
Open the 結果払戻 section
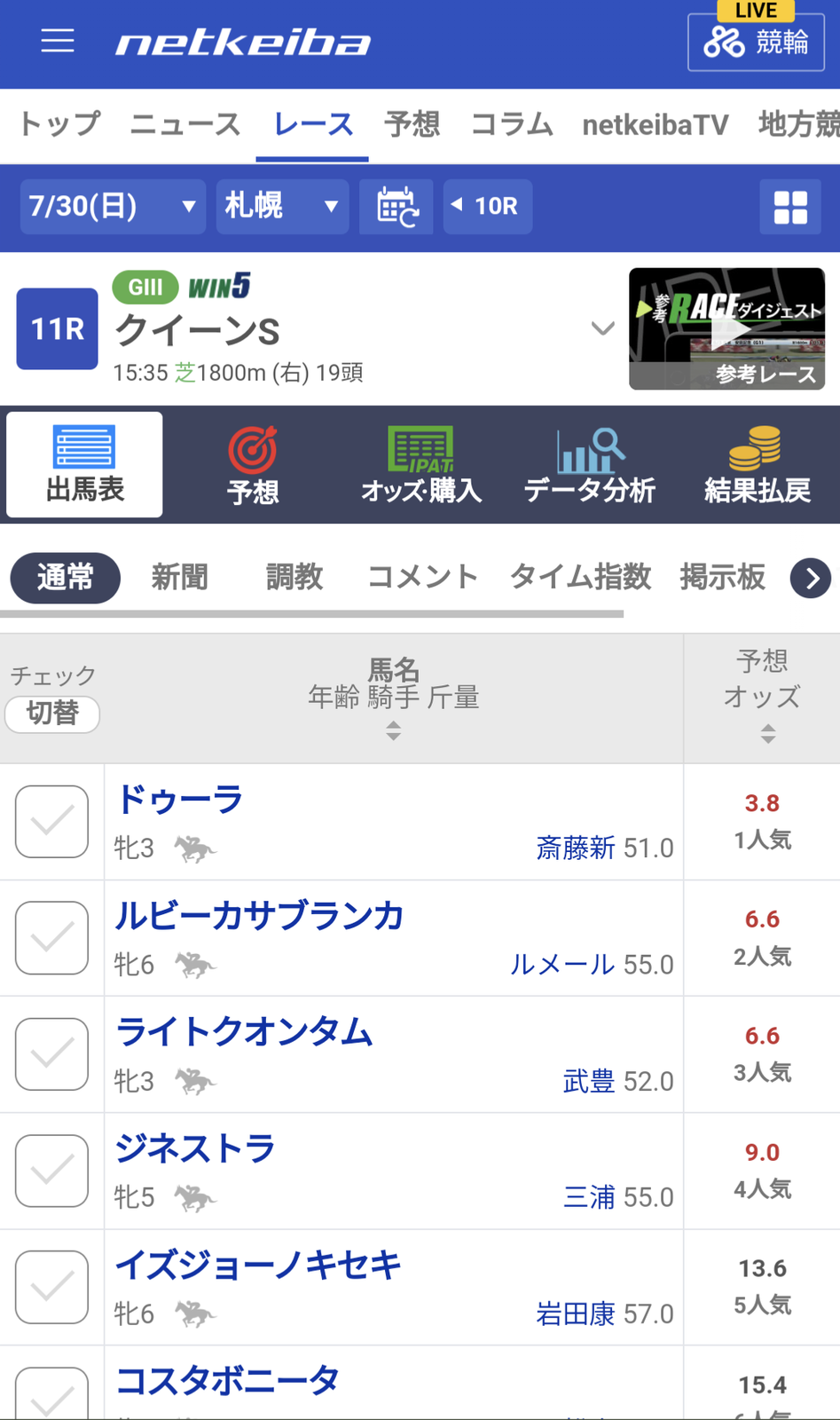[x=757, y=465]
